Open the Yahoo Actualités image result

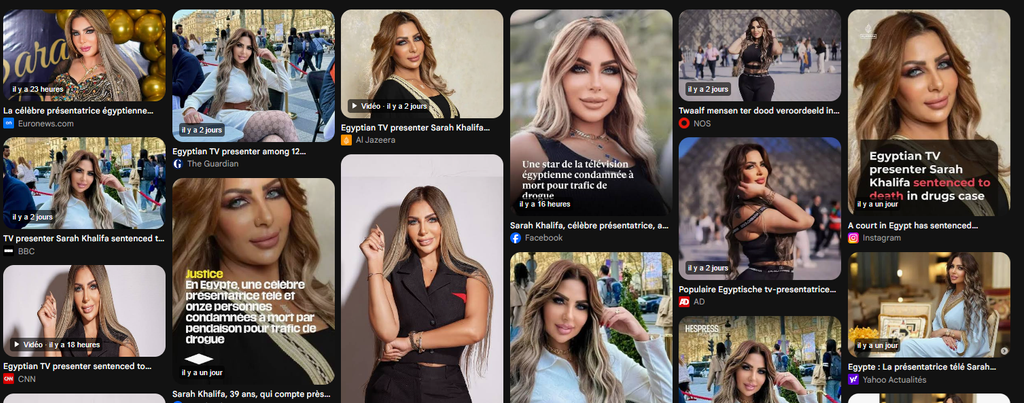(x=929, y=305)
